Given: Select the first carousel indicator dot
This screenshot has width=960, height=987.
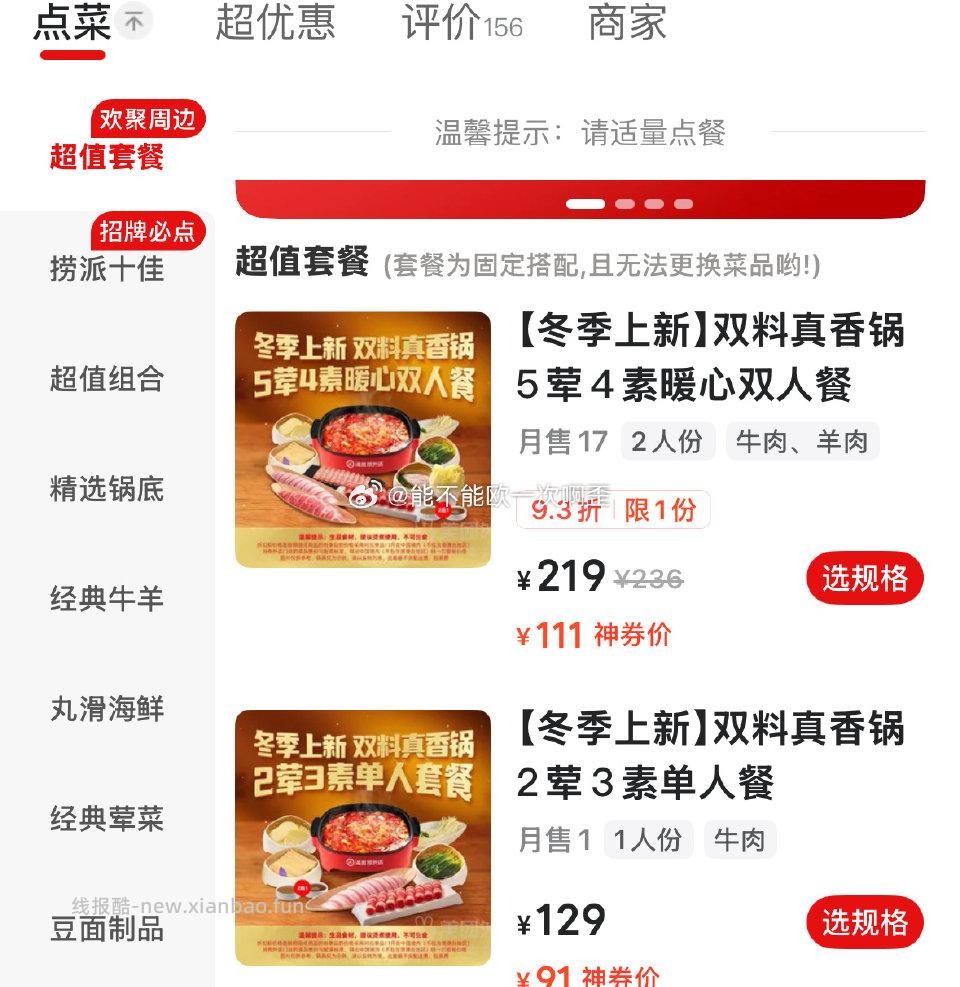Looking at the screenshot, I should click(x=584, y=202).
